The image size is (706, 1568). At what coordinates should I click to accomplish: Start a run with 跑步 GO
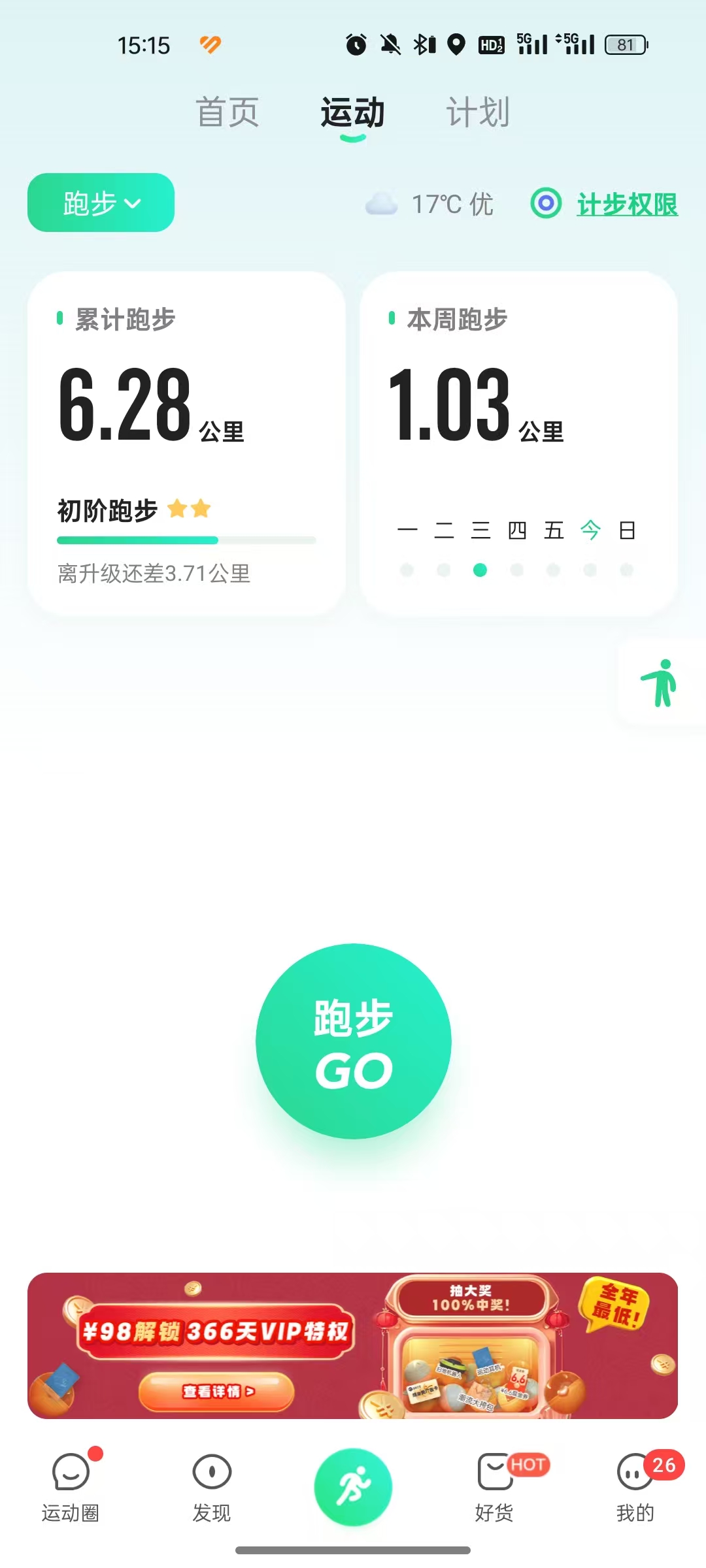pyautogui.click(x=353, y=1041)
